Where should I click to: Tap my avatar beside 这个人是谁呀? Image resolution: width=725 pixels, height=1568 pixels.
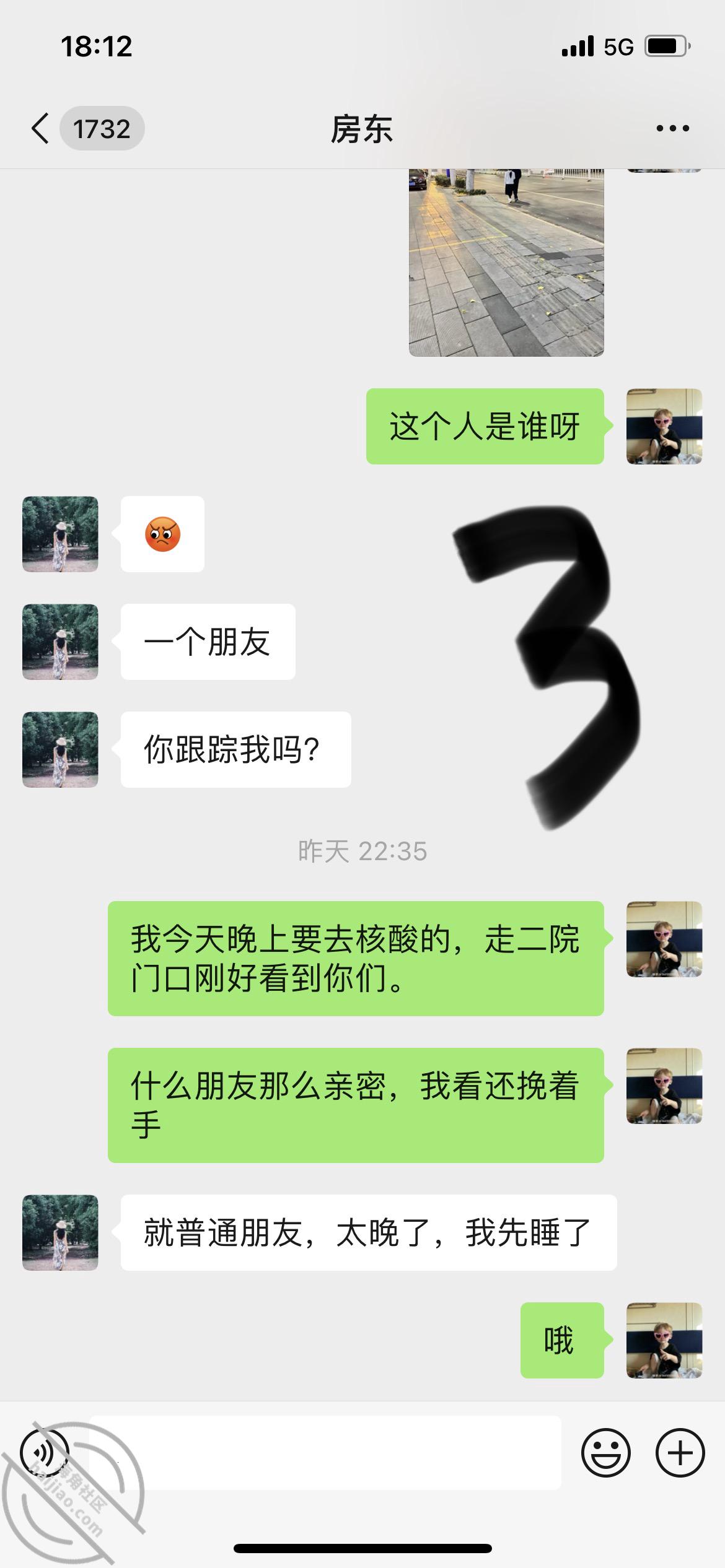pos(664,426)
